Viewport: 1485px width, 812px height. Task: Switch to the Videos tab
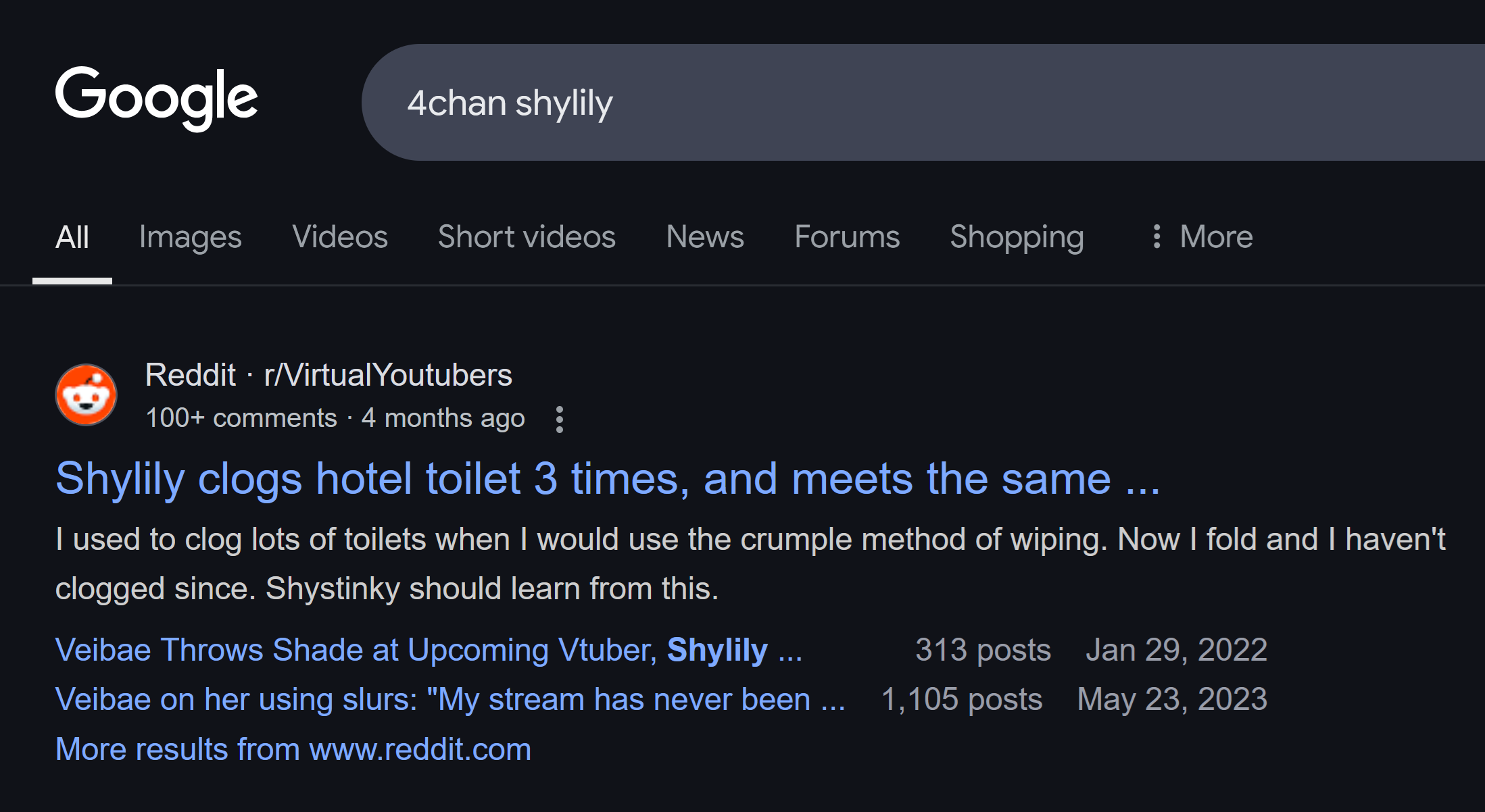(x=340, y=237)
